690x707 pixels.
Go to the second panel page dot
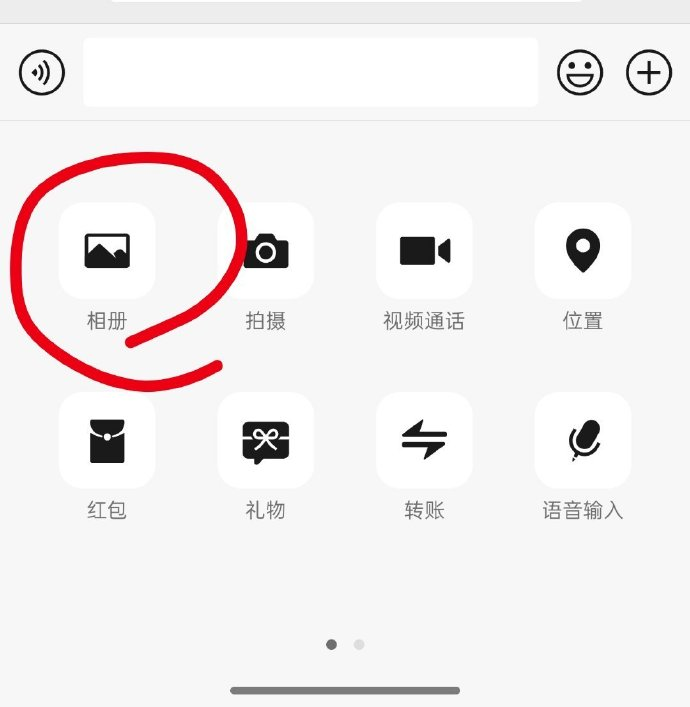359,645
